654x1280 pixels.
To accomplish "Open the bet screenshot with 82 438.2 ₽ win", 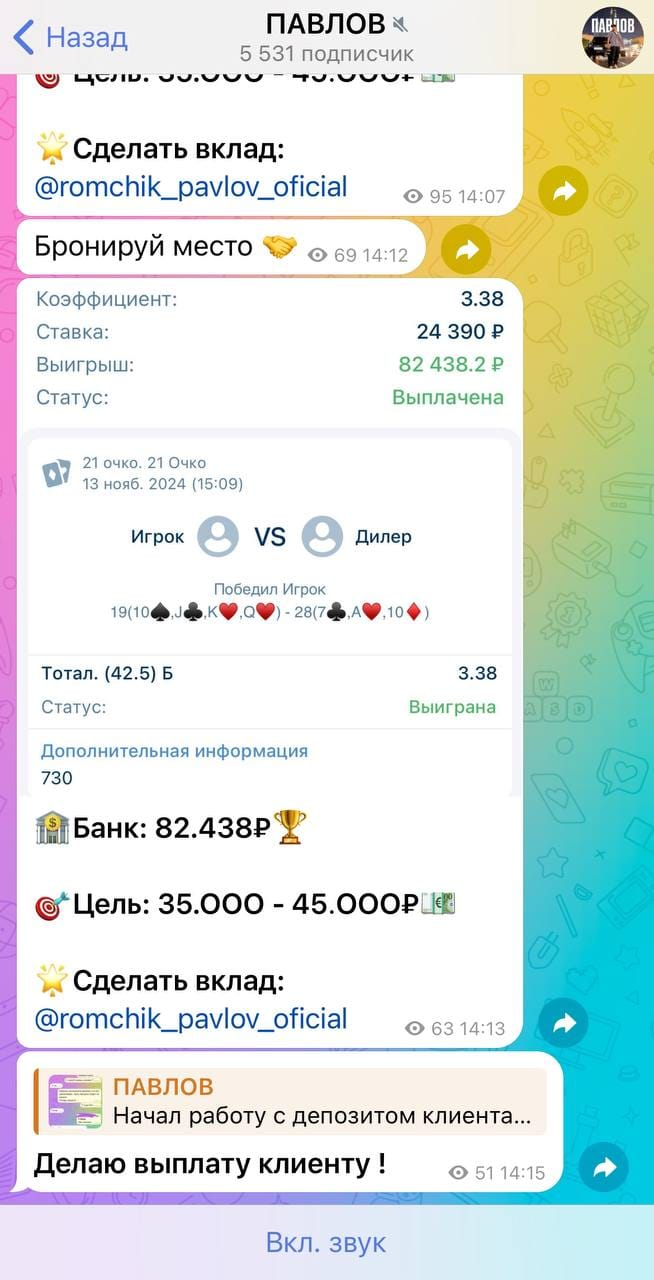I will tap(270, 540).
